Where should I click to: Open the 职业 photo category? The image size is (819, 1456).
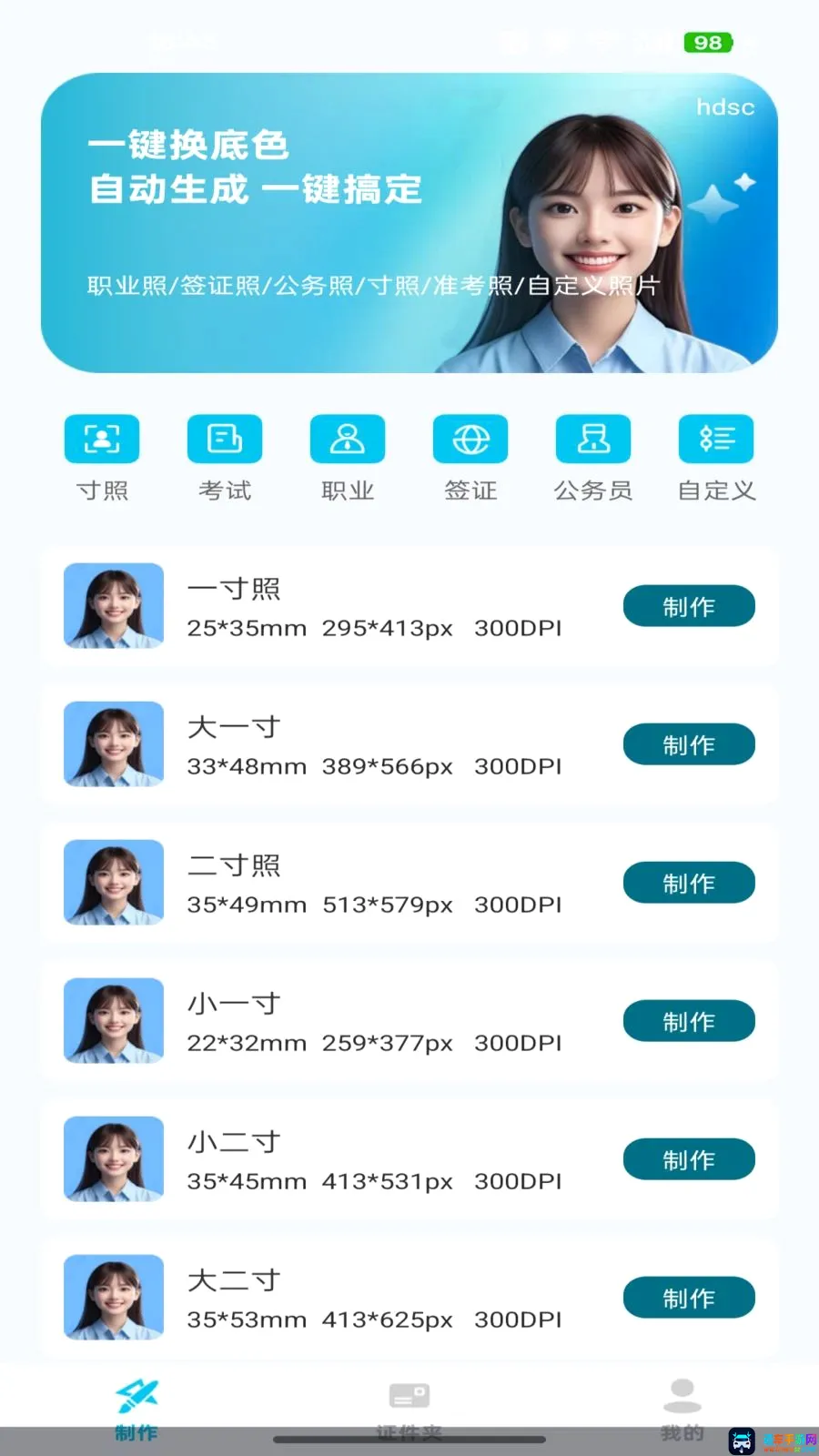(348, 459)
